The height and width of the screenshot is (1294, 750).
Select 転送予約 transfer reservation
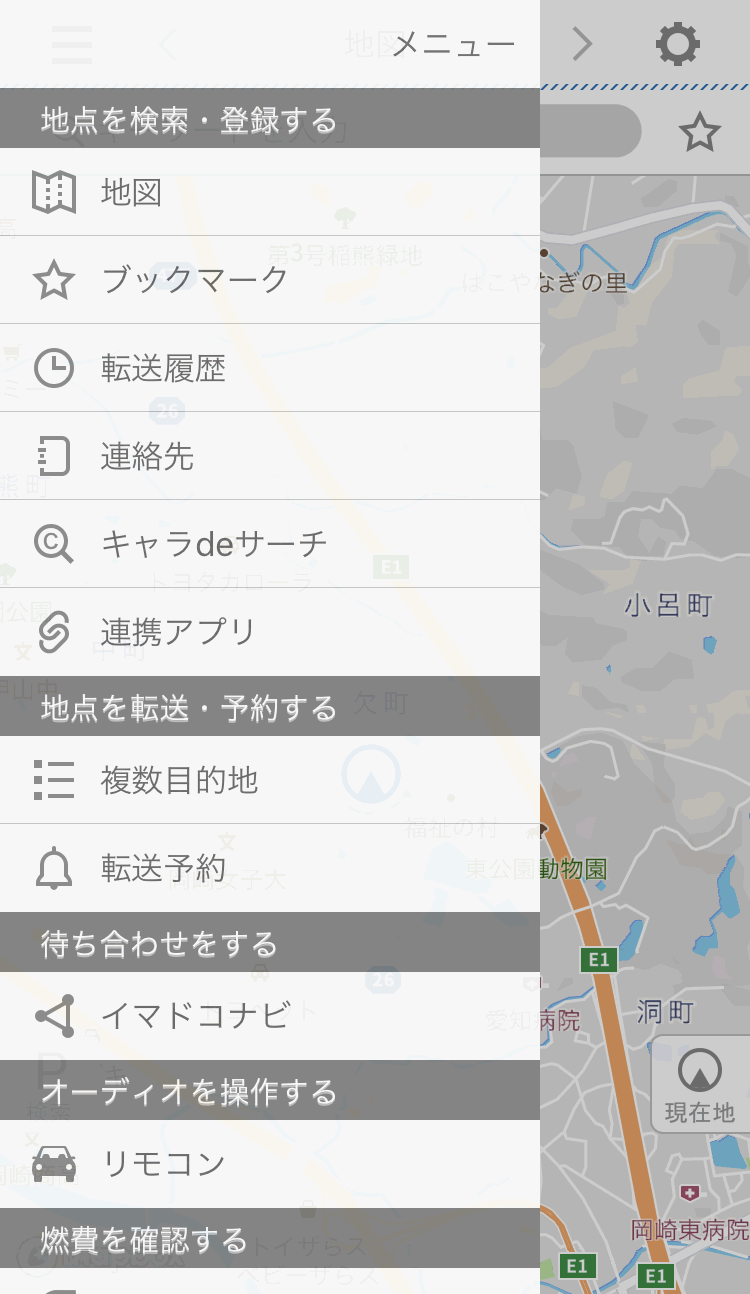click(x=270, y=868)
